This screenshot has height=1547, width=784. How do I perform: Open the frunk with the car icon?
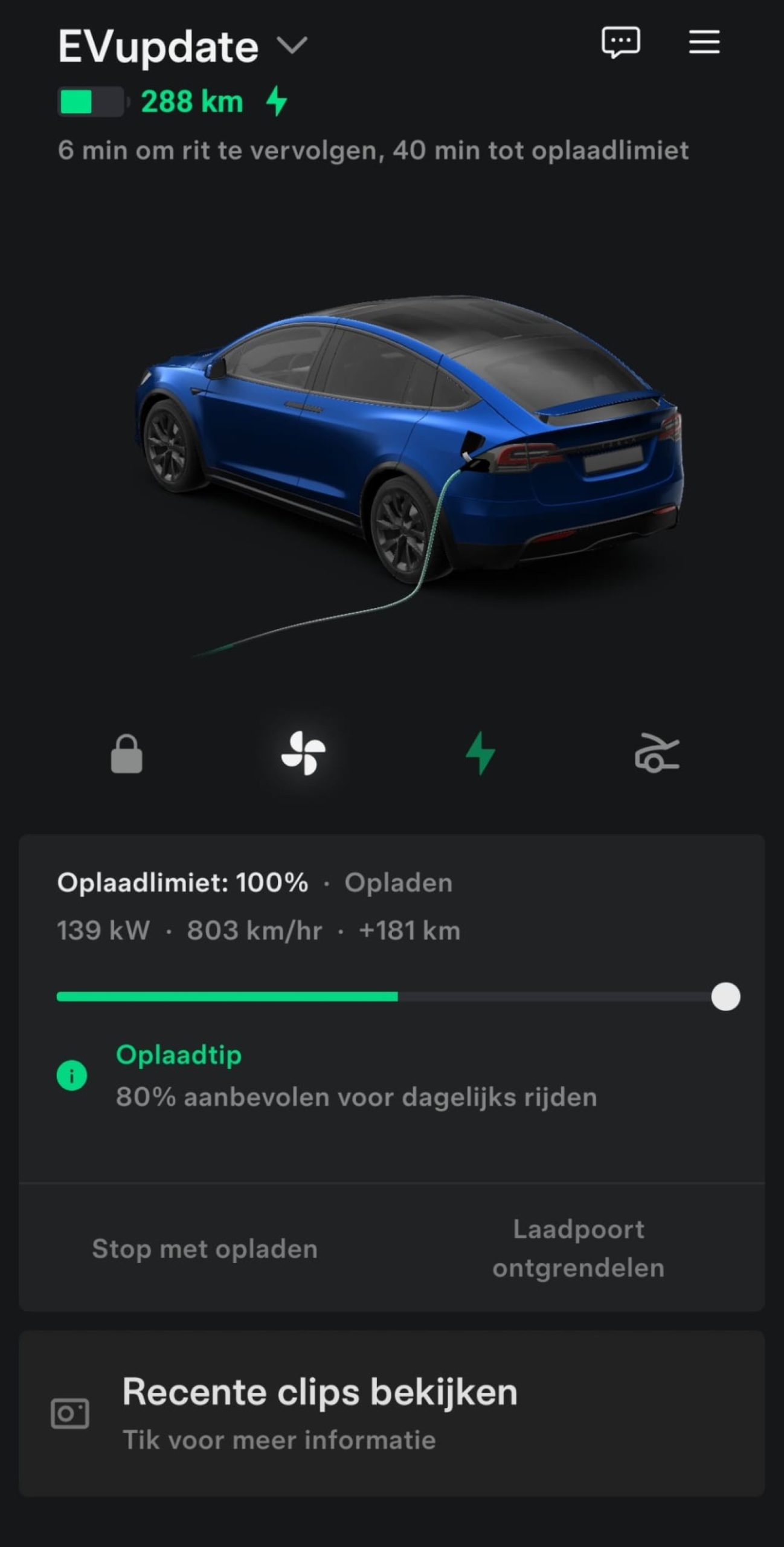(x=657, y=753)
